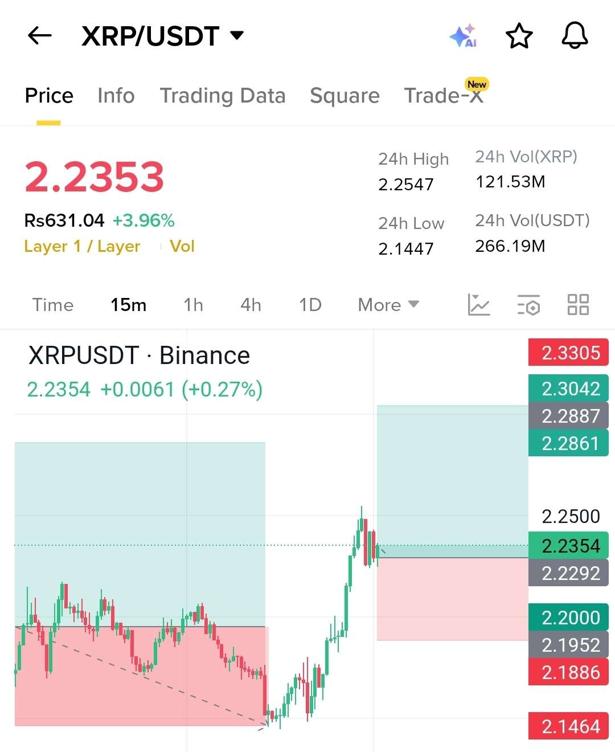Image resolution: width=615 pixels, height=752 pixels.
Task: Open the chart drawing tools icon
Action: click(x=479, y=305)
